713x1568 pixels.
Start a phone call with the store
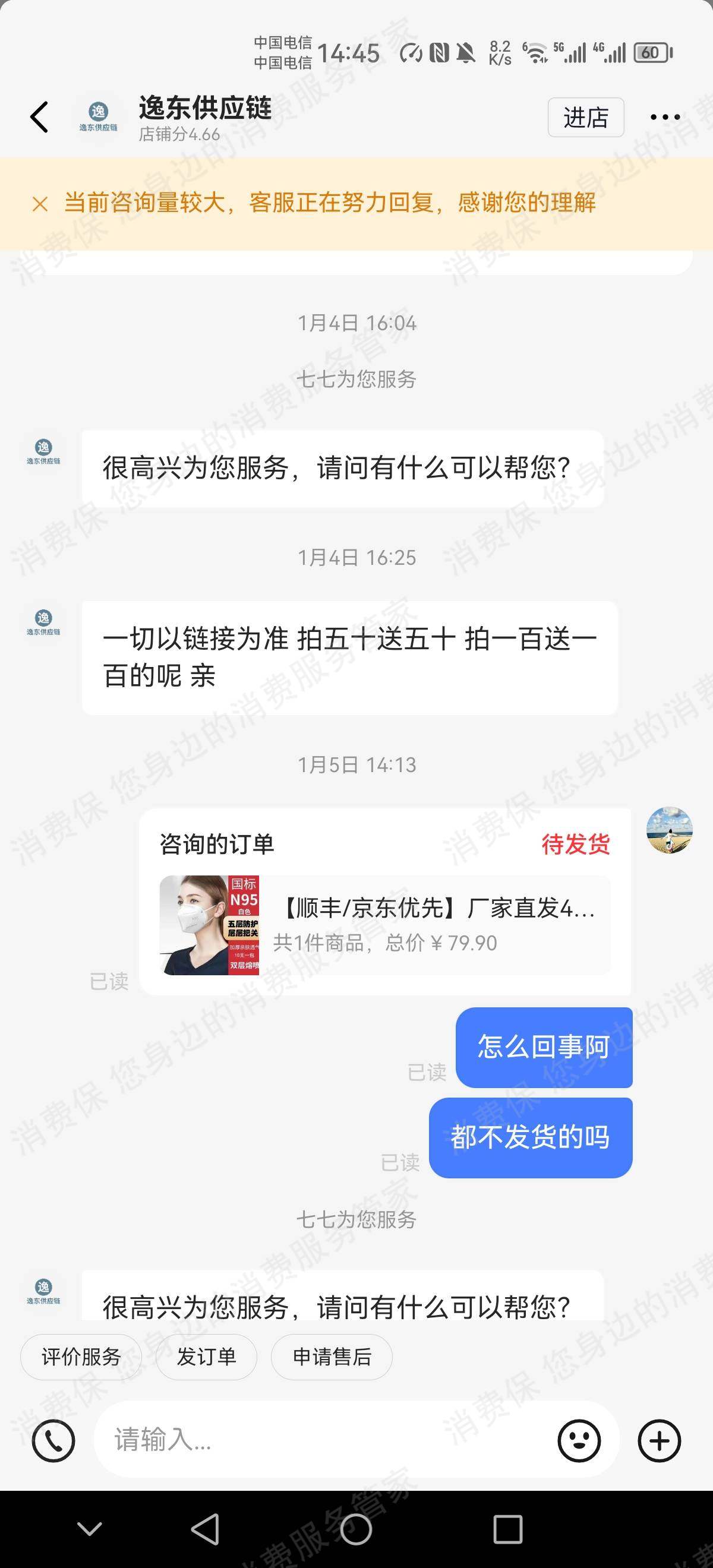click(53, 1440)
